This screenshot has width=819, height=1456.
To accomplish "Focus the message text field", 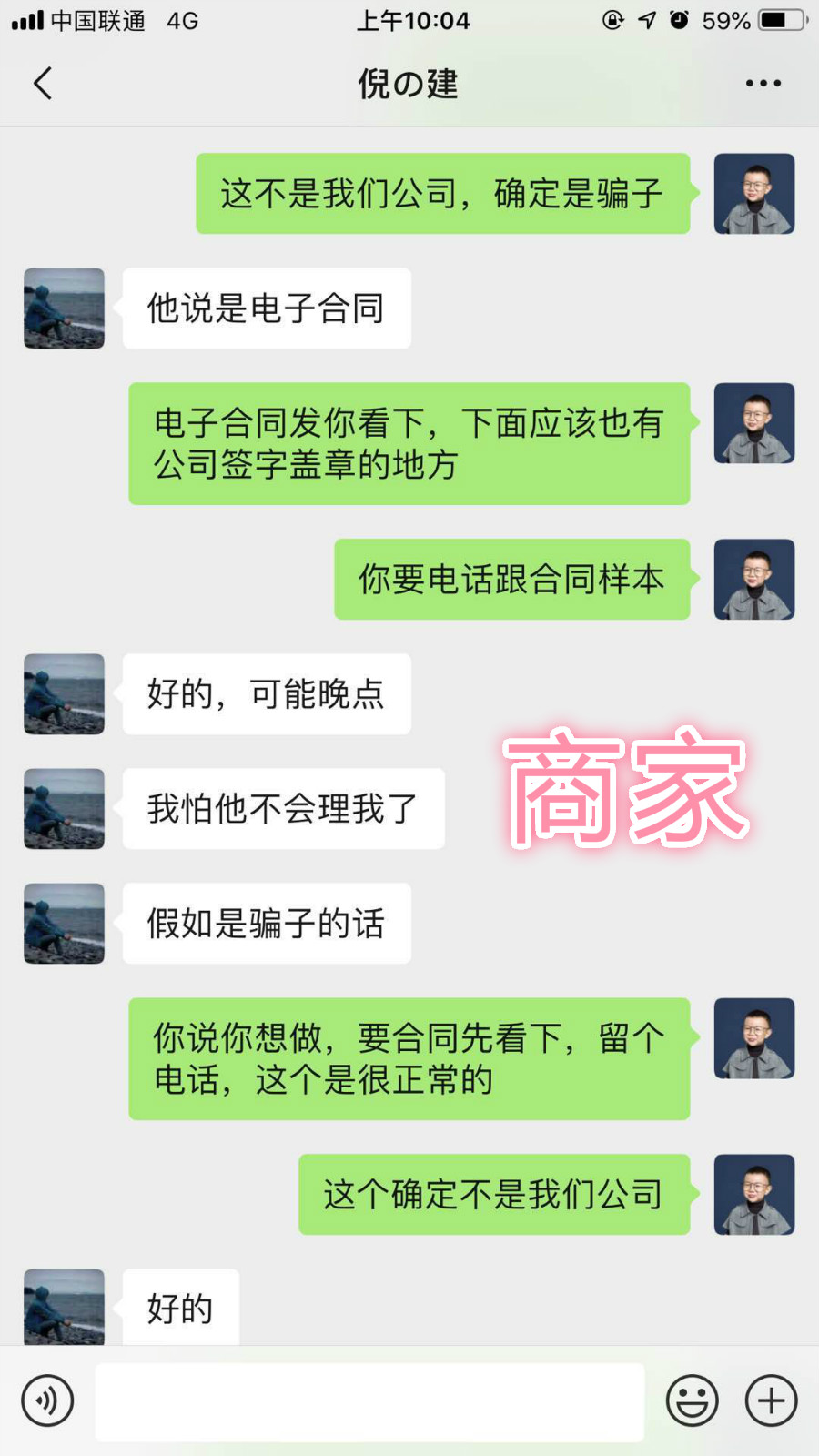I will pyautogui.click(x=369, y=1401).
